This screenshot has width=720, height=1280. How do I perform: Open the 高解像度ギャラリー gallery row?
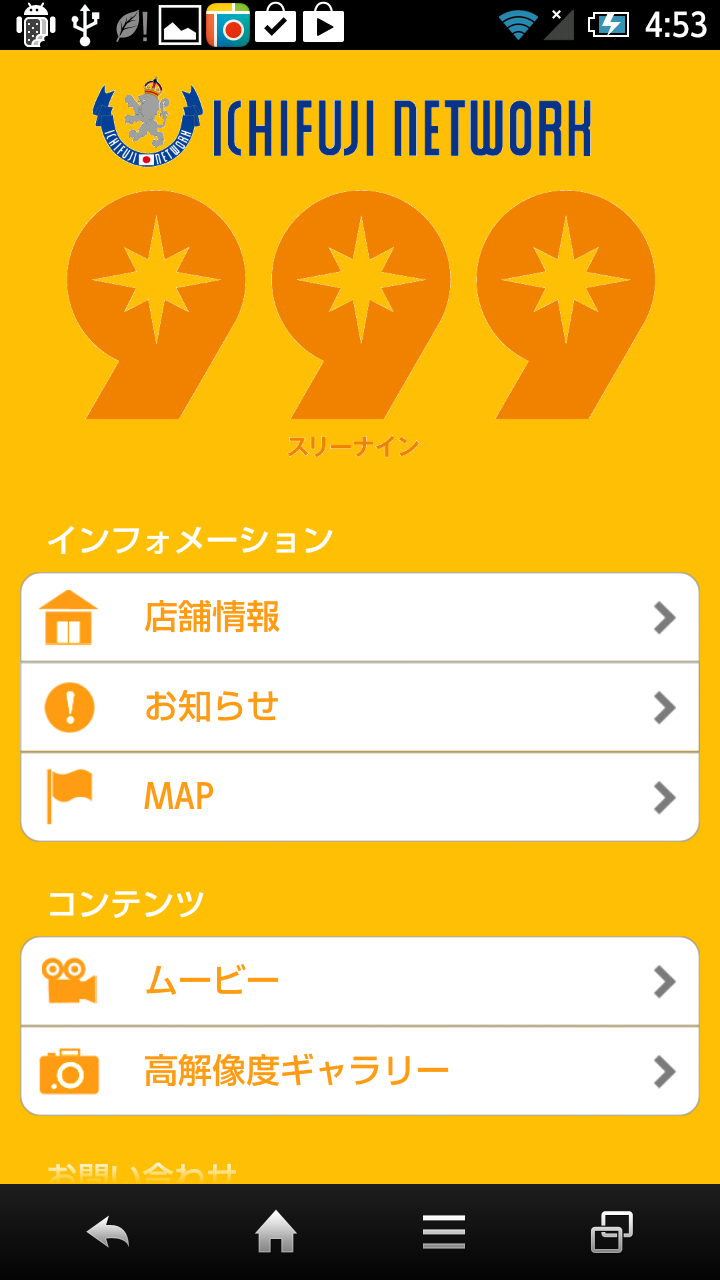point(360,1072)
